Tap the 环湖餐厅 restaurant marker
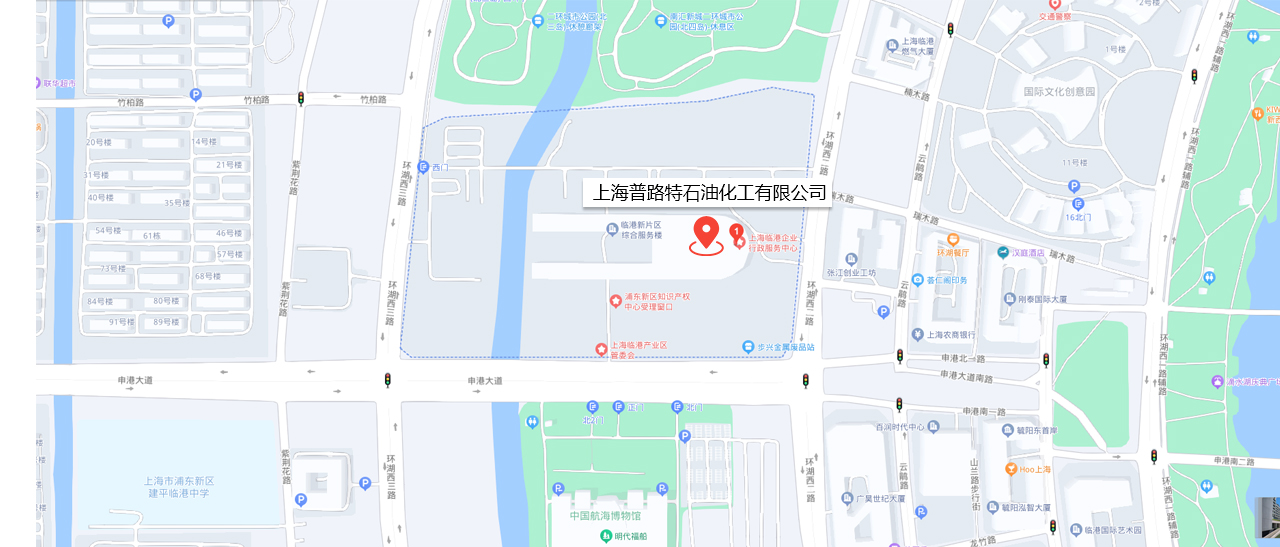 [x=953, y=240]
